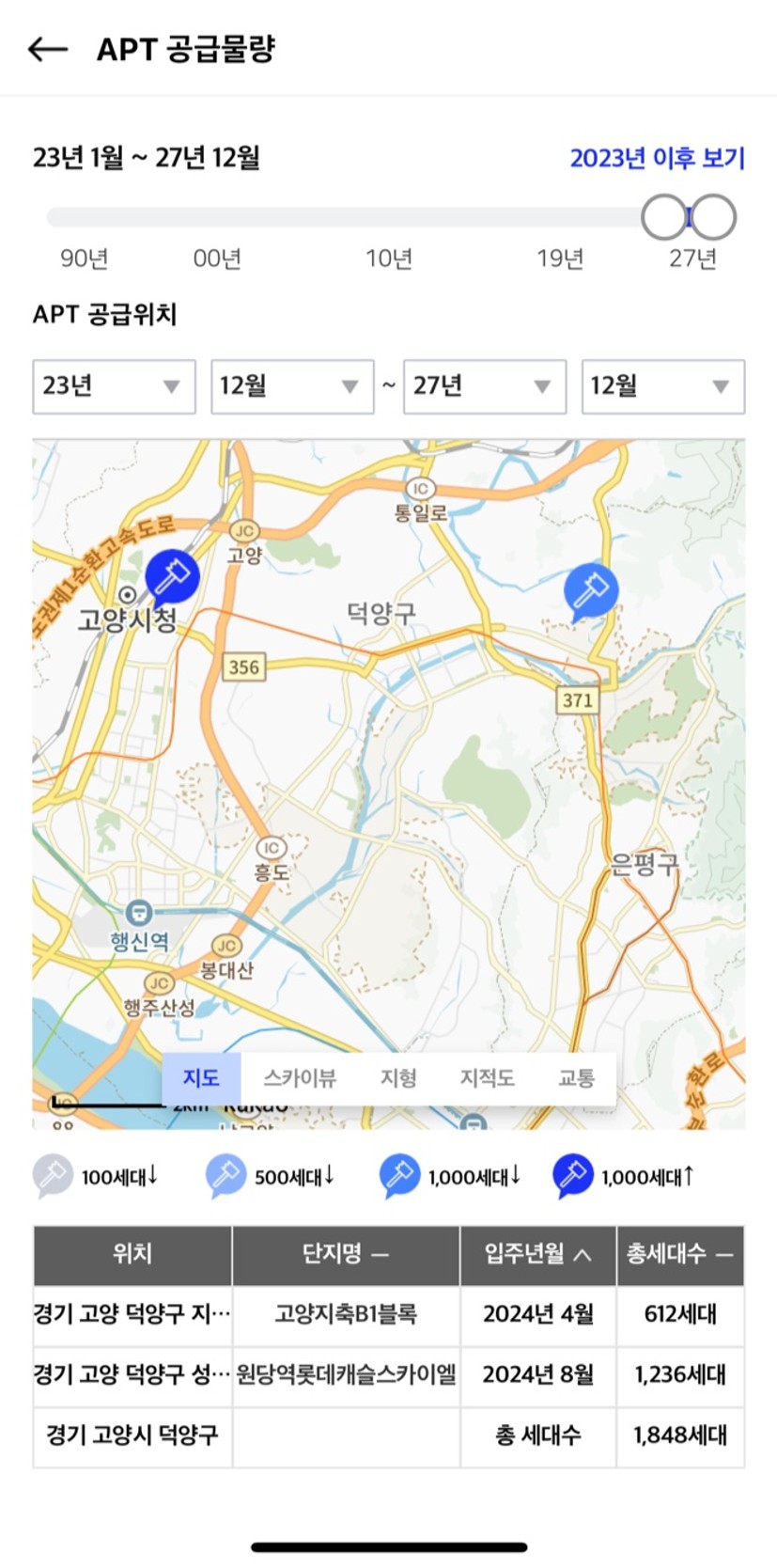The image size is (777, 1568).
Task: Open the start month dropdown
Action: click(x=292, y=386)
